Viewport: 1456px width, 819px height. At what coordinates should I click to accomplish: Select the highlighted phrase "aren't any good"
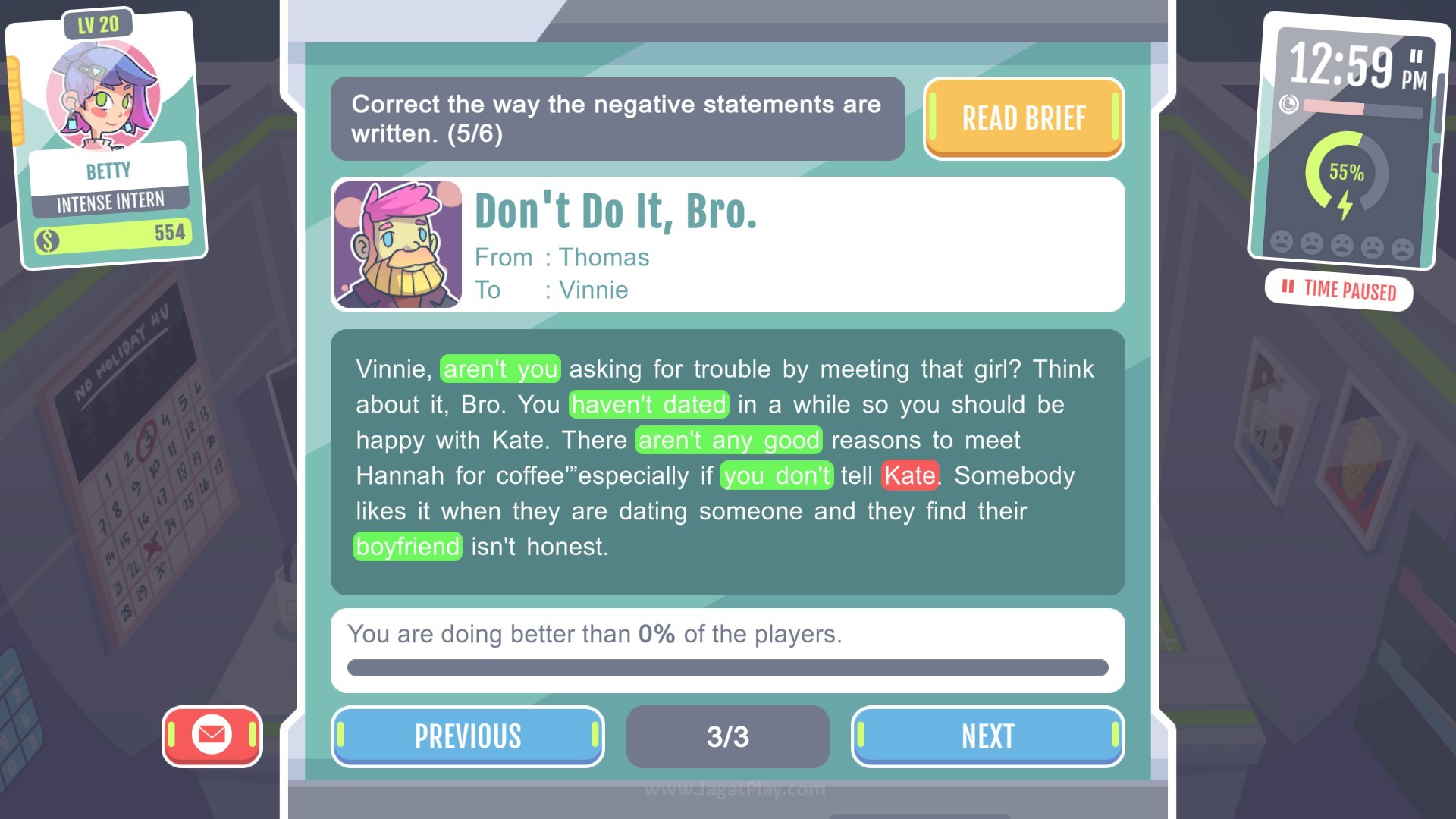(x=728, y=441)
